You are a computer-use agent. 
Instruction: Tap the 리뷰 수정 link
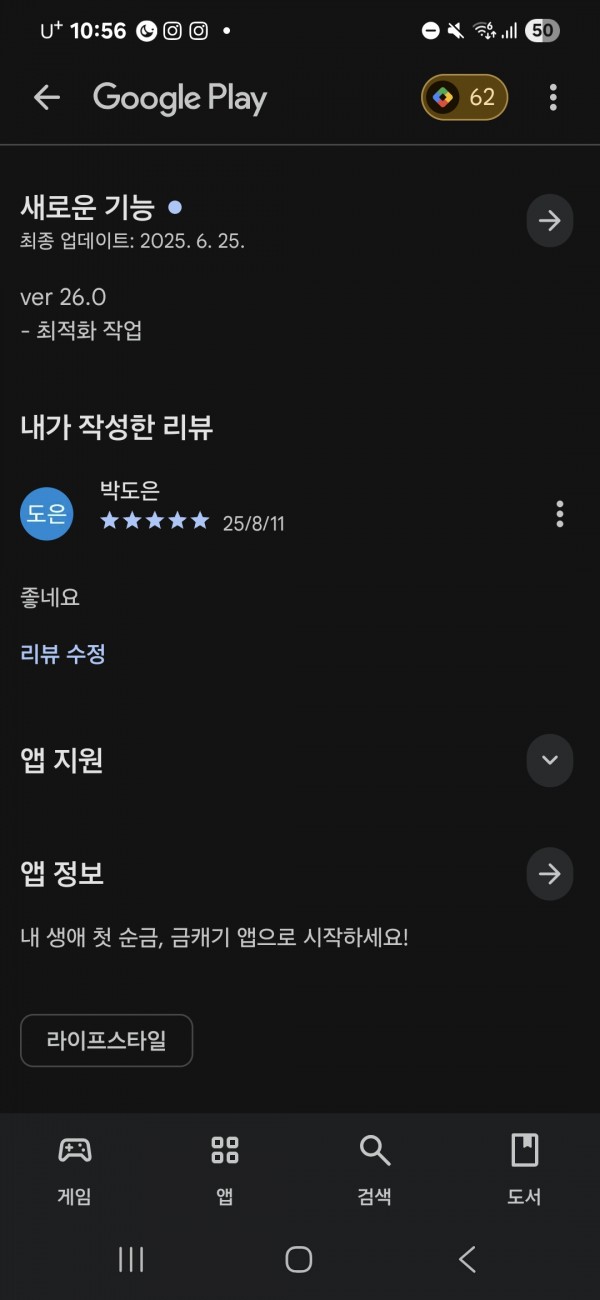(x=63, y=654)
